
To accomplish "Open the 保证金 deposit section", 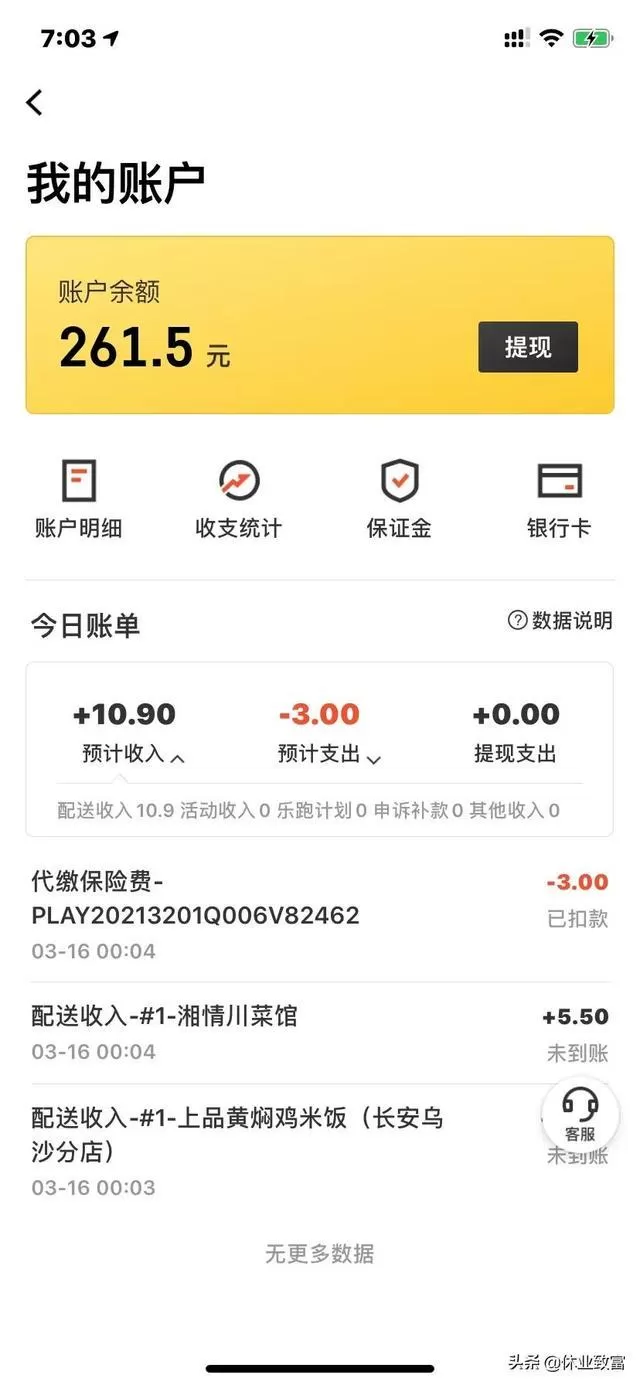I will point(399,499).
